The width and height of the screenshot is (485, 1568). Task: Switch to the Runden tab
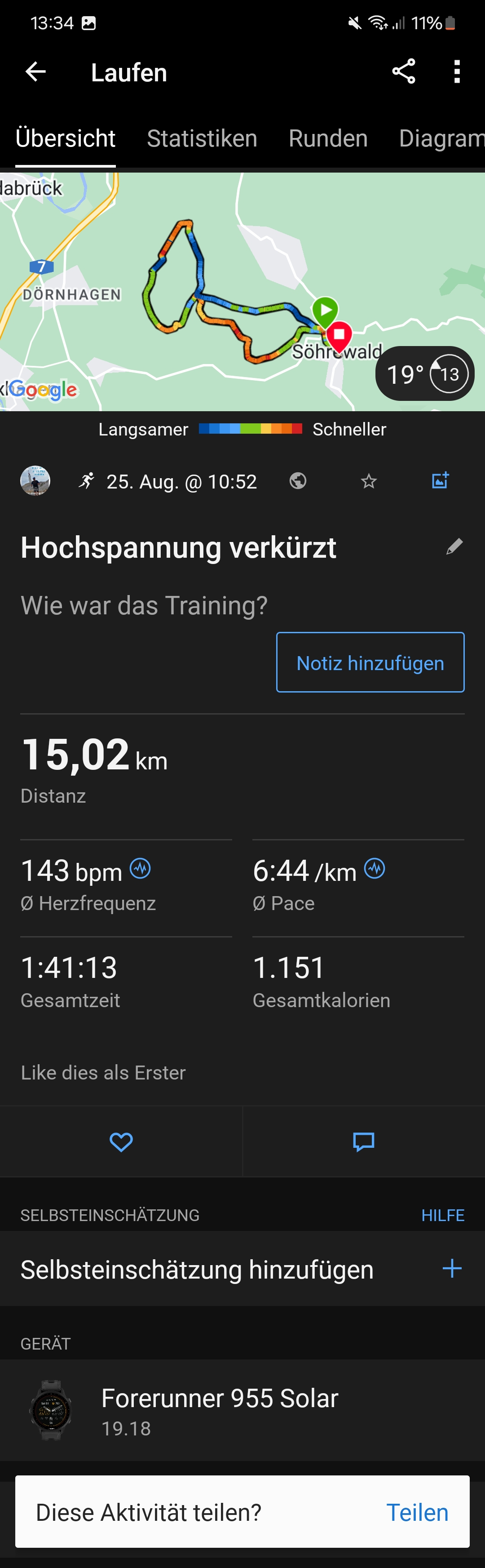[x=328, y=139]
